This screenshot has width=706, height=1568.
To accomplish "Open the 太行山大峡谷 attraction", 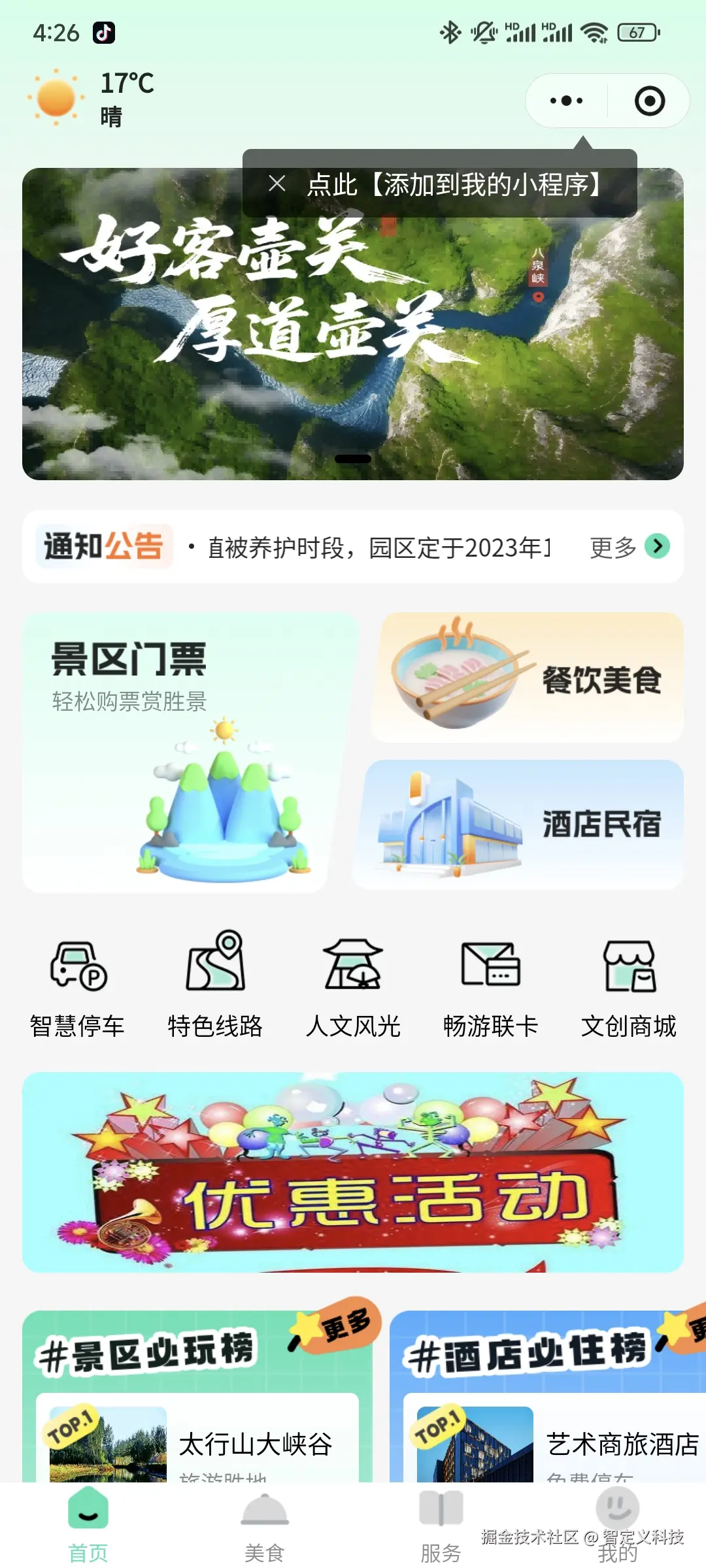I will (256, 1444).
